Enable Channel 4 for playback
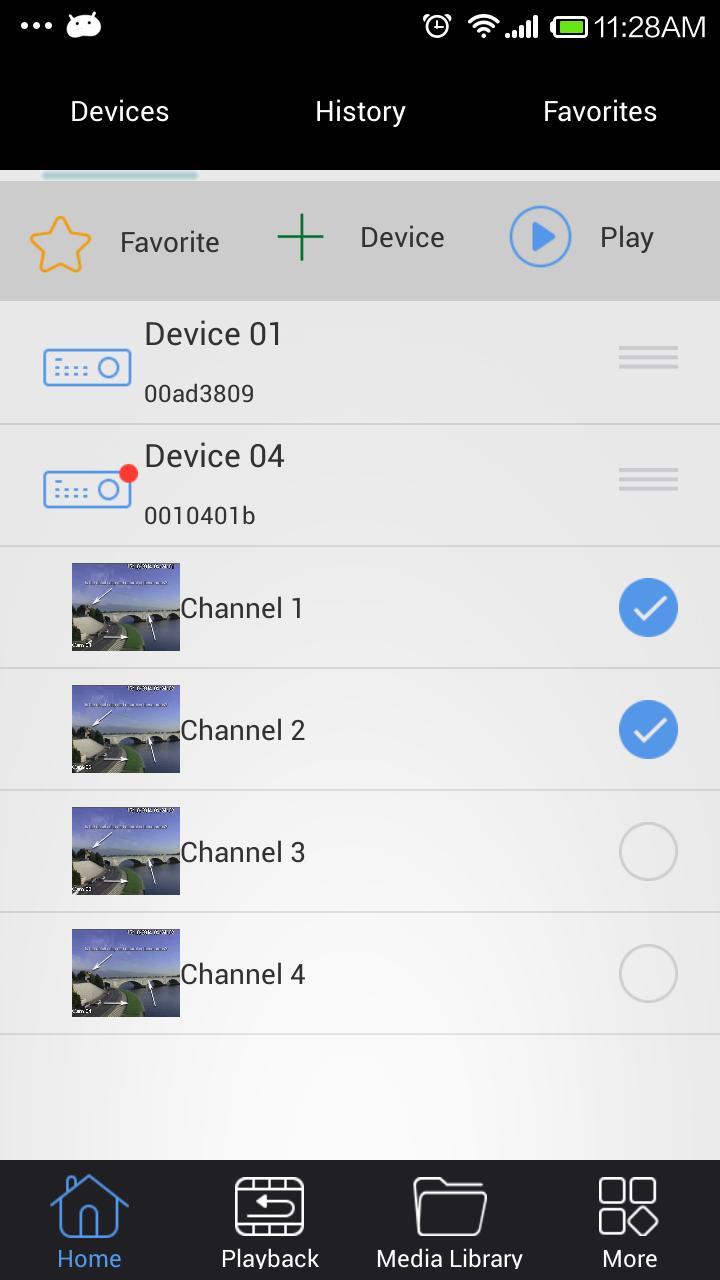 pyautogui.click(x=648, y=973)
